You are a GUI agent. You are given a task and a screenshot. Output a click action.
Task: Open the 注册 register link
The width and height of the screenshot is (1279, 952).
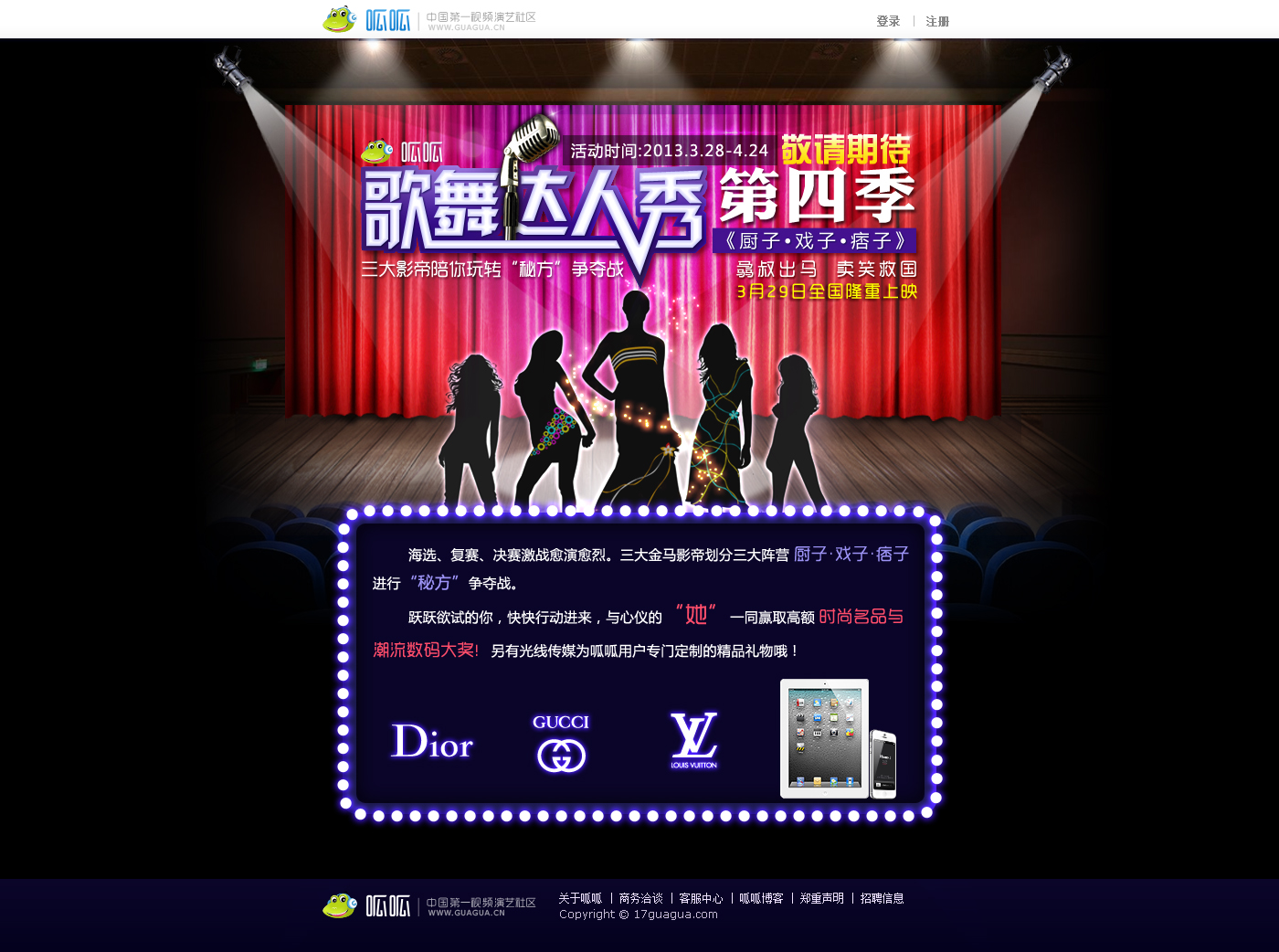click(x=937, y=21)
